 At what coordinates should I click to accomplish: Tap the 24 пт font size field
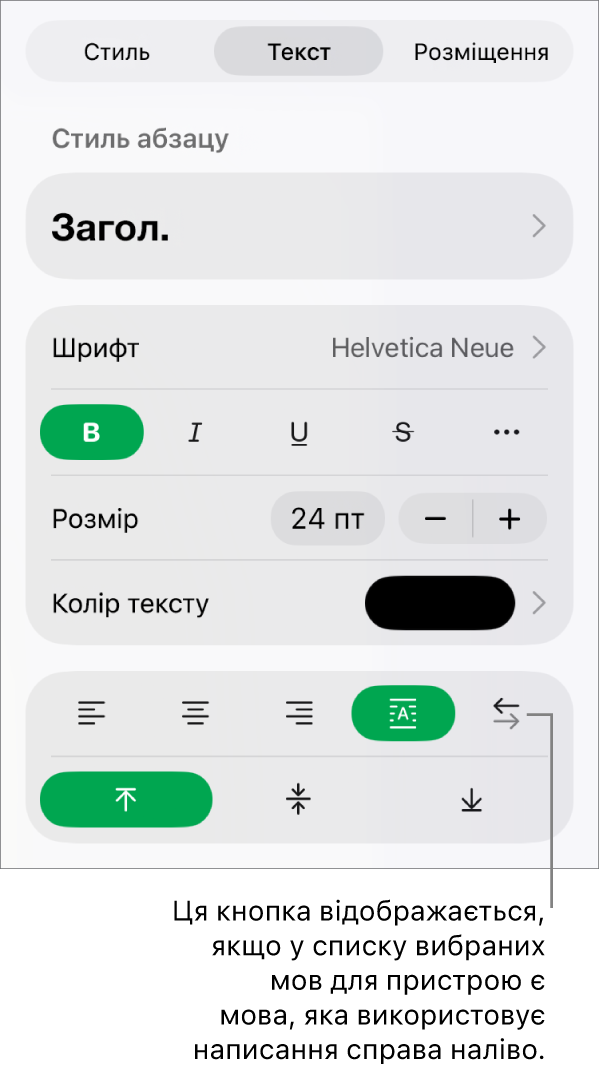pyautogui.click(x=328, y=519)
